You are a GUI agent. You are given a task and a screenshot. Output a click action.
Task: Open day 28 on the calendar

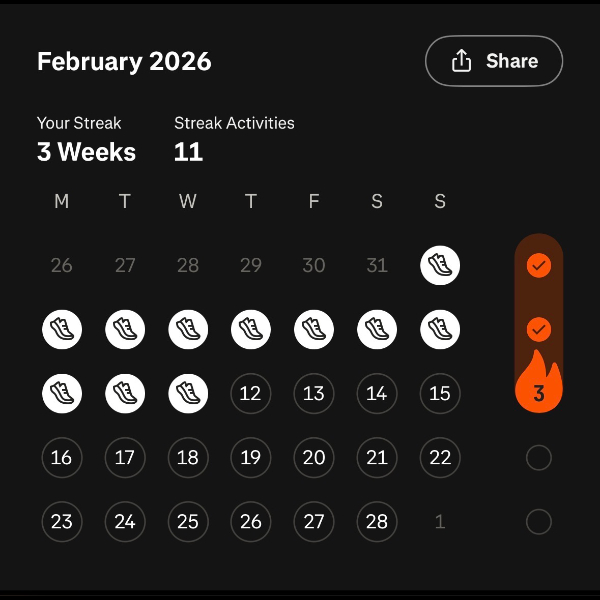(376, 521)
